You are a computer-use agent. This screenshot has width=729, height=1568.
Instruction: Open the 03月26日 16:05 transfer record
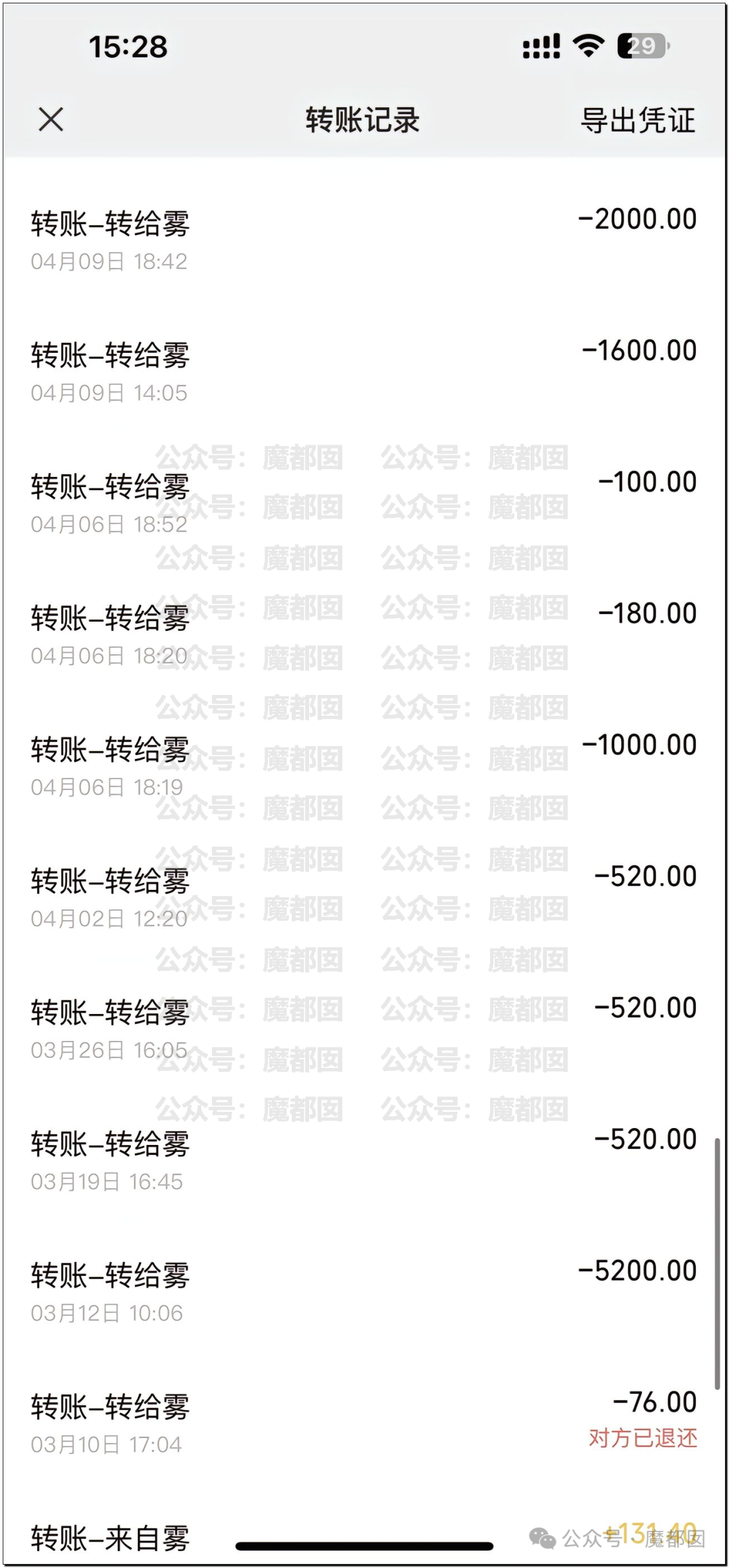click(364, 1029)
